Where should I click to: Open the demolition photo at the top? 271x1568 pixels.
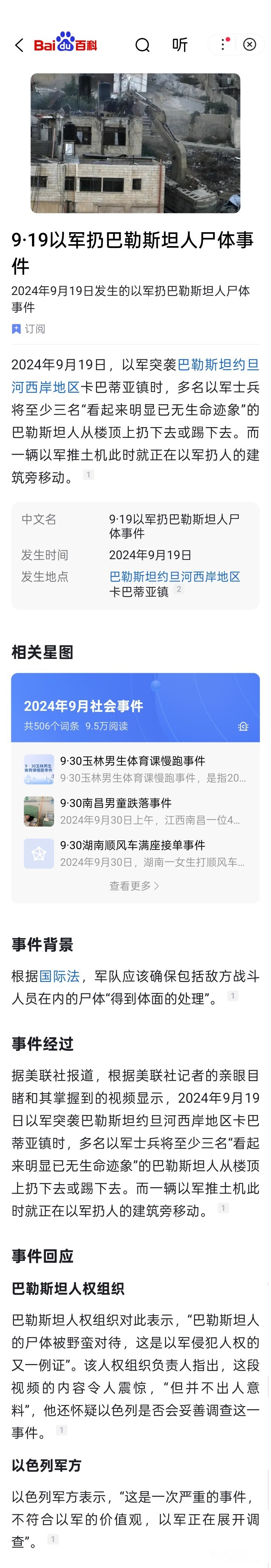(x=135, y=143)
